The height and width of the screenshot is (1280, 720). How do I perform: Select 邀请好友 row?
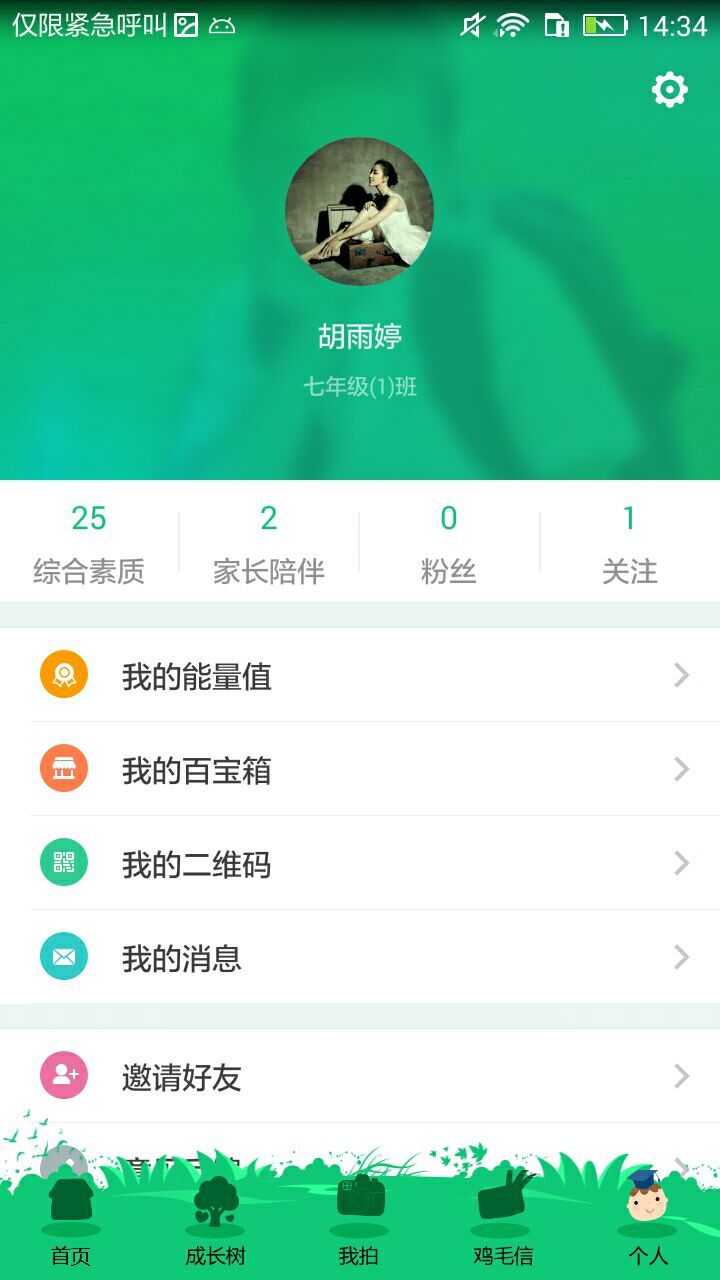[x=360, y=1076]
